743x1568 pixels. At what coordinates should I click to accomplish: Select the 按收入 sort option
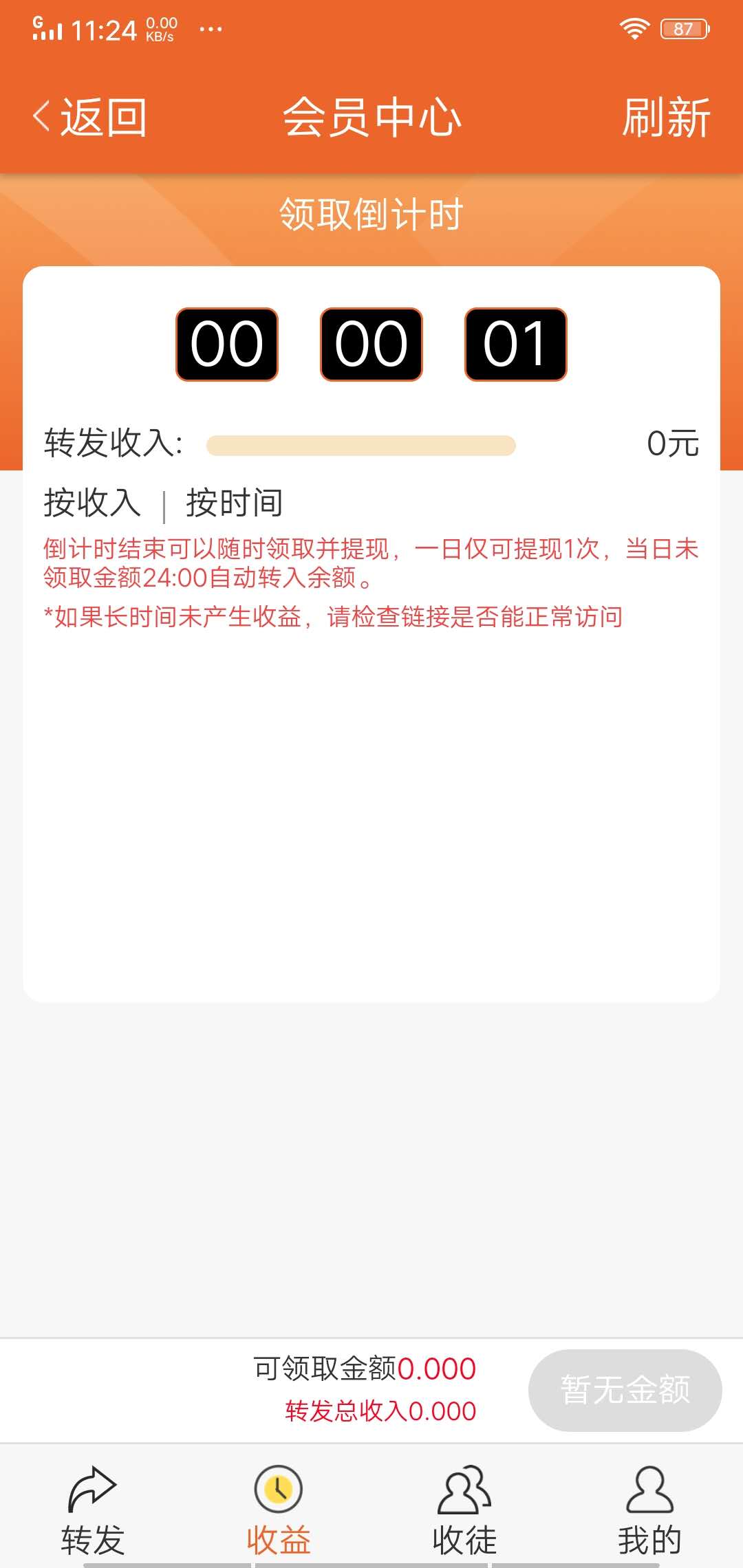pos(92,502)
